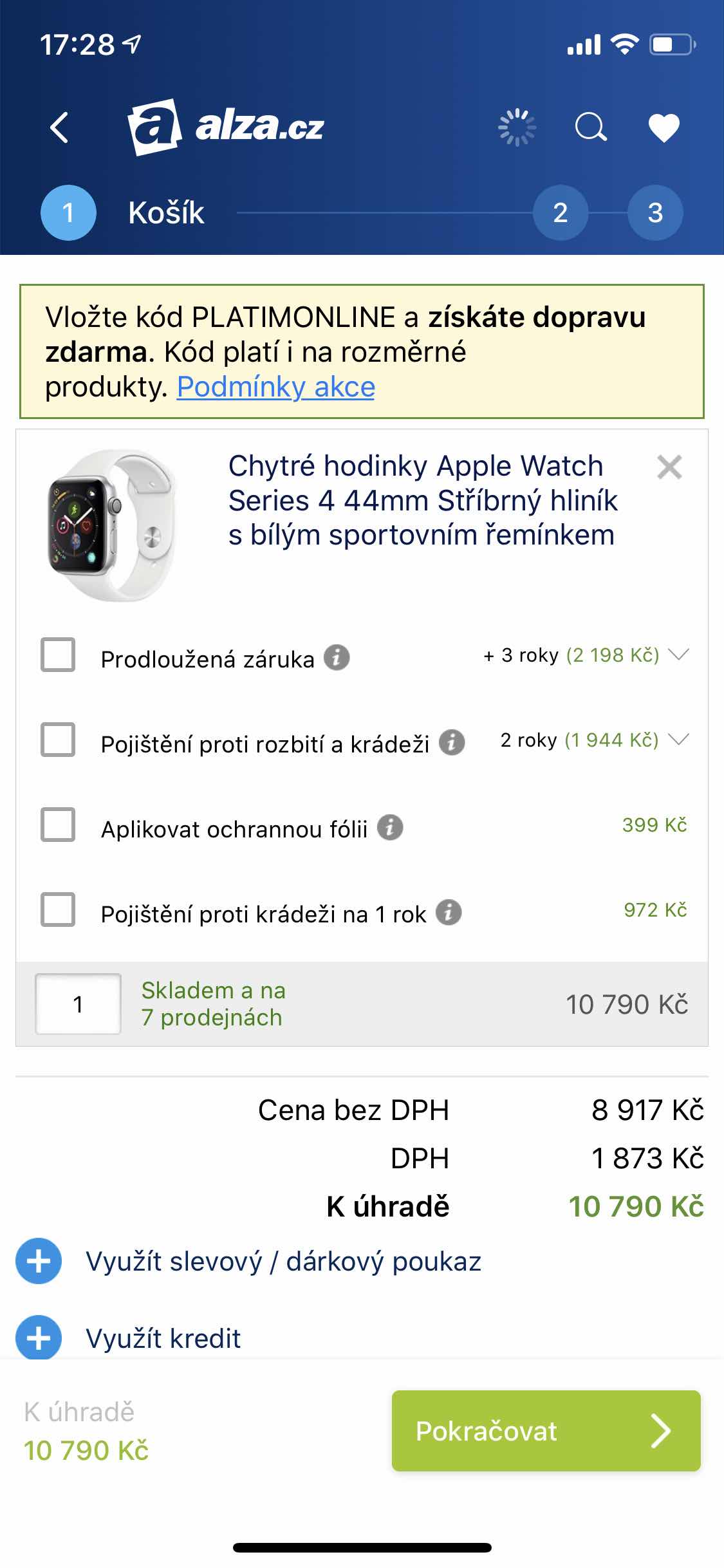Jump to checkout step 3
This screenshot has width=724, height=1568.
click(x=654, y=212)
